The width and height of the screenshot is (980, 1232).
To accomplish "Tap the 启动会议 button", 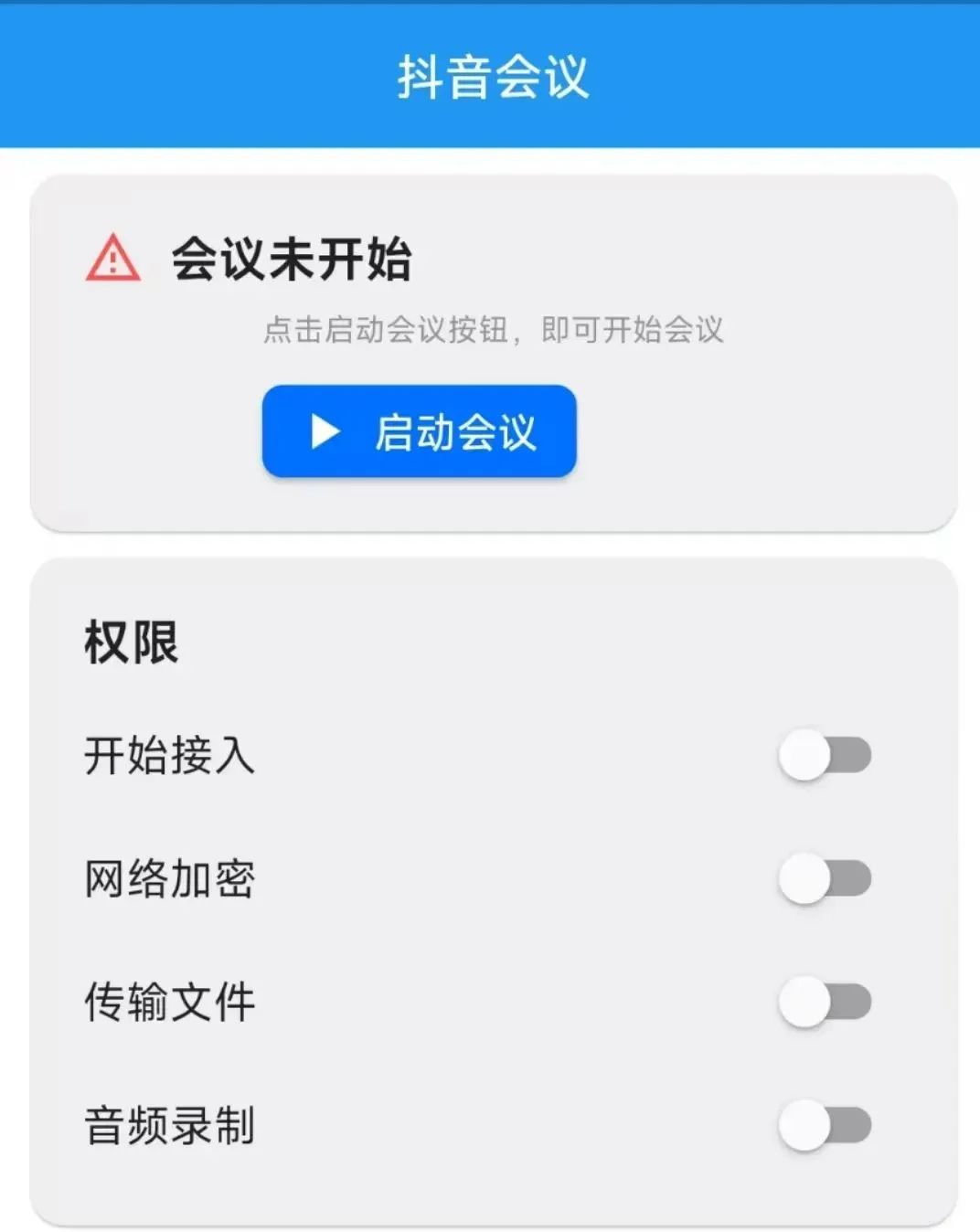I will 420,431.
